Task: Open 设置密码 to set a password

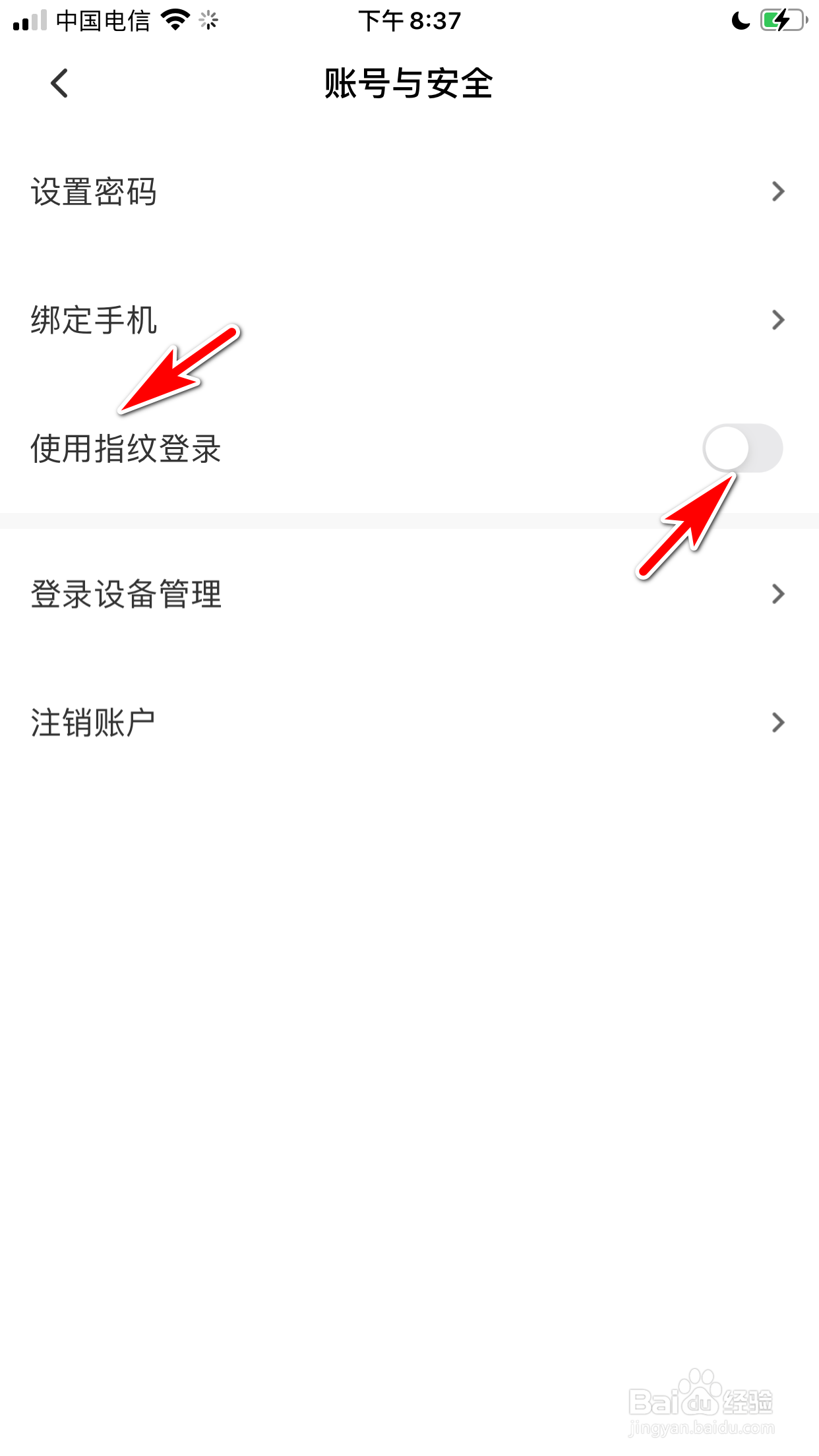Action: pyautogui.click(x=93, y=192)
